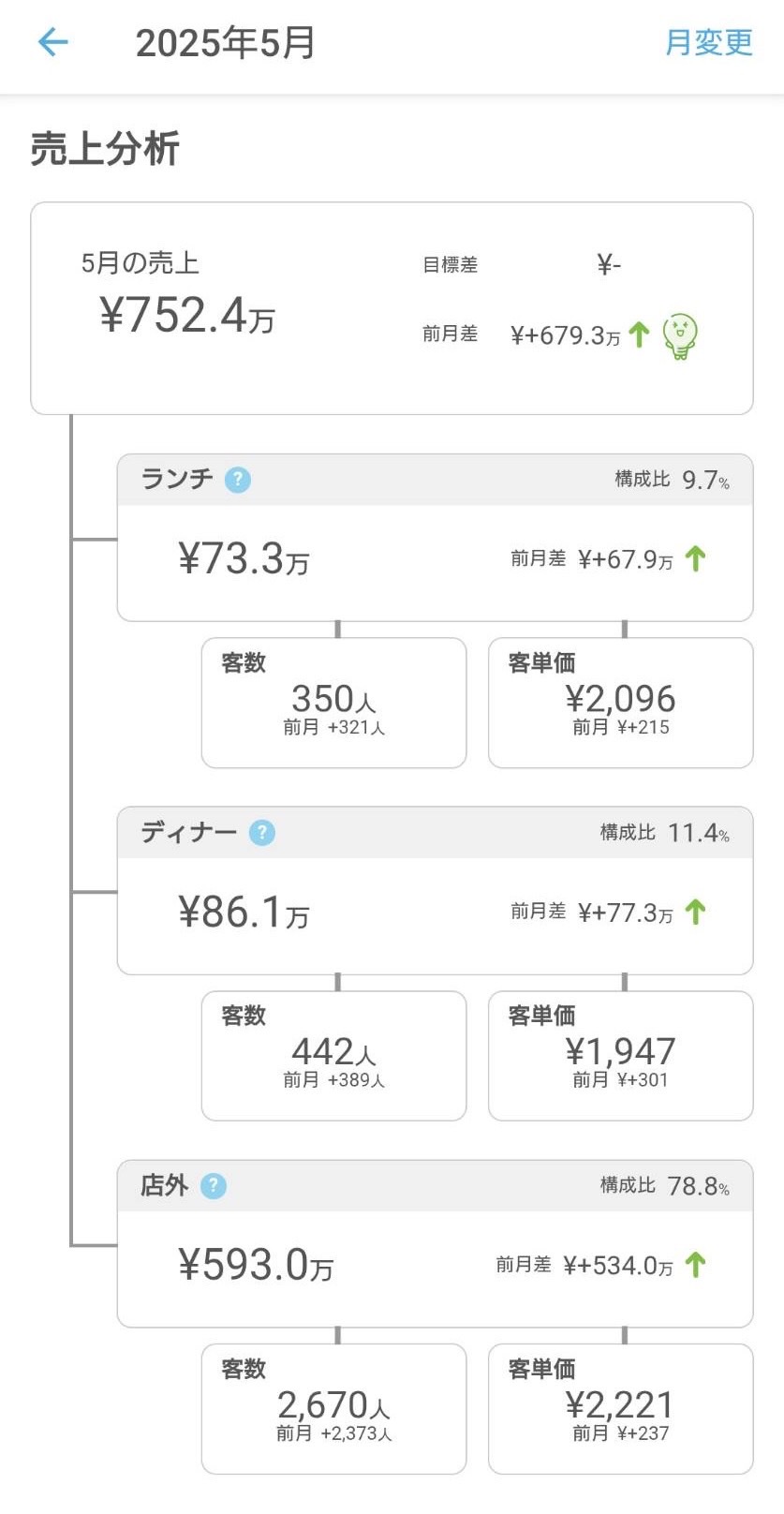Open the lightbulb tip icon

(680, 336)
